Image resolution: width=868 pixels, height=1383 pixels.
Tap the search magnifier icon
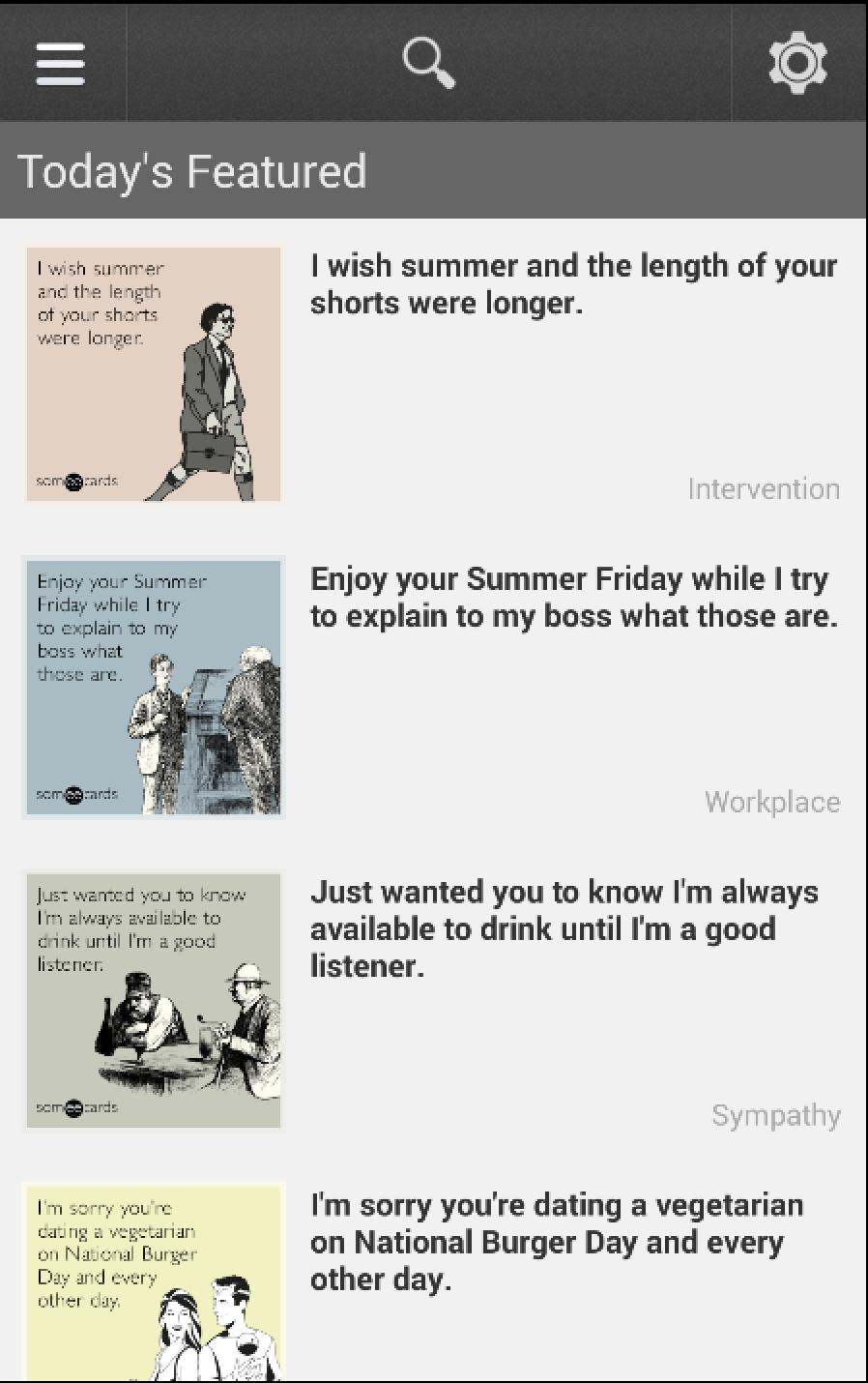[x=428, y=64]
